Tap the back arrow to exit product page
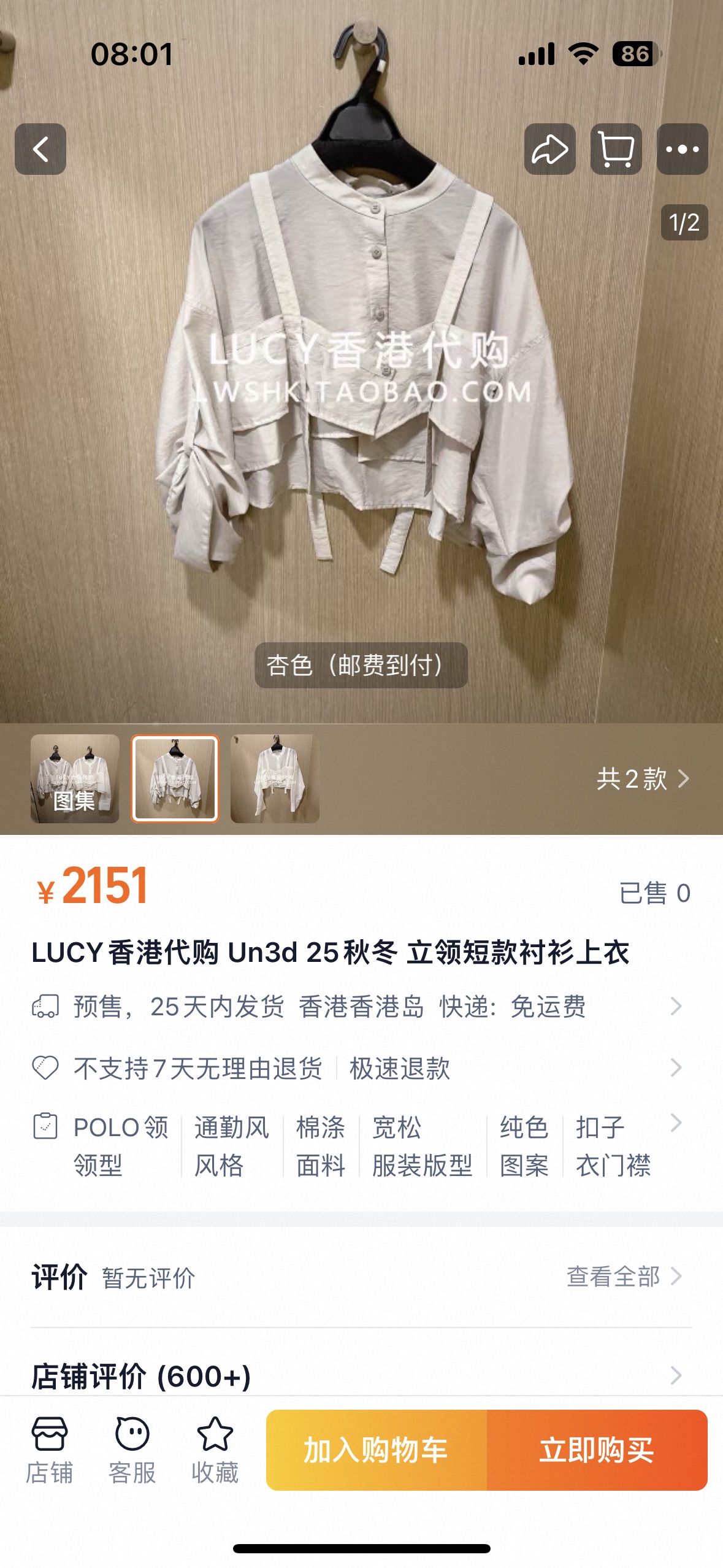 (40, 149)
